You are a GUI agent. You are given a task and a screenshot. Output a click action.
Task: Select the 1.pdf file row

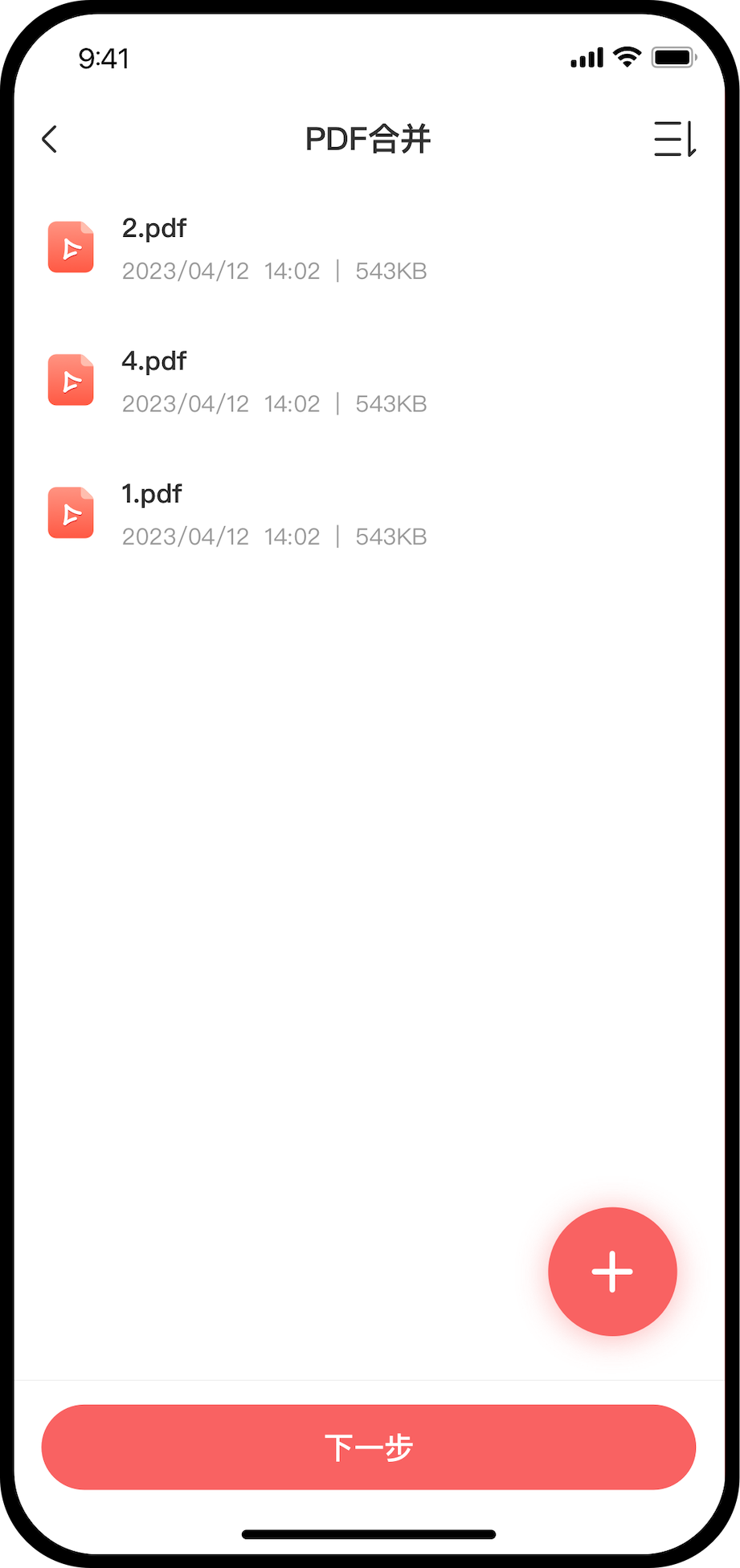click(370, 513)
